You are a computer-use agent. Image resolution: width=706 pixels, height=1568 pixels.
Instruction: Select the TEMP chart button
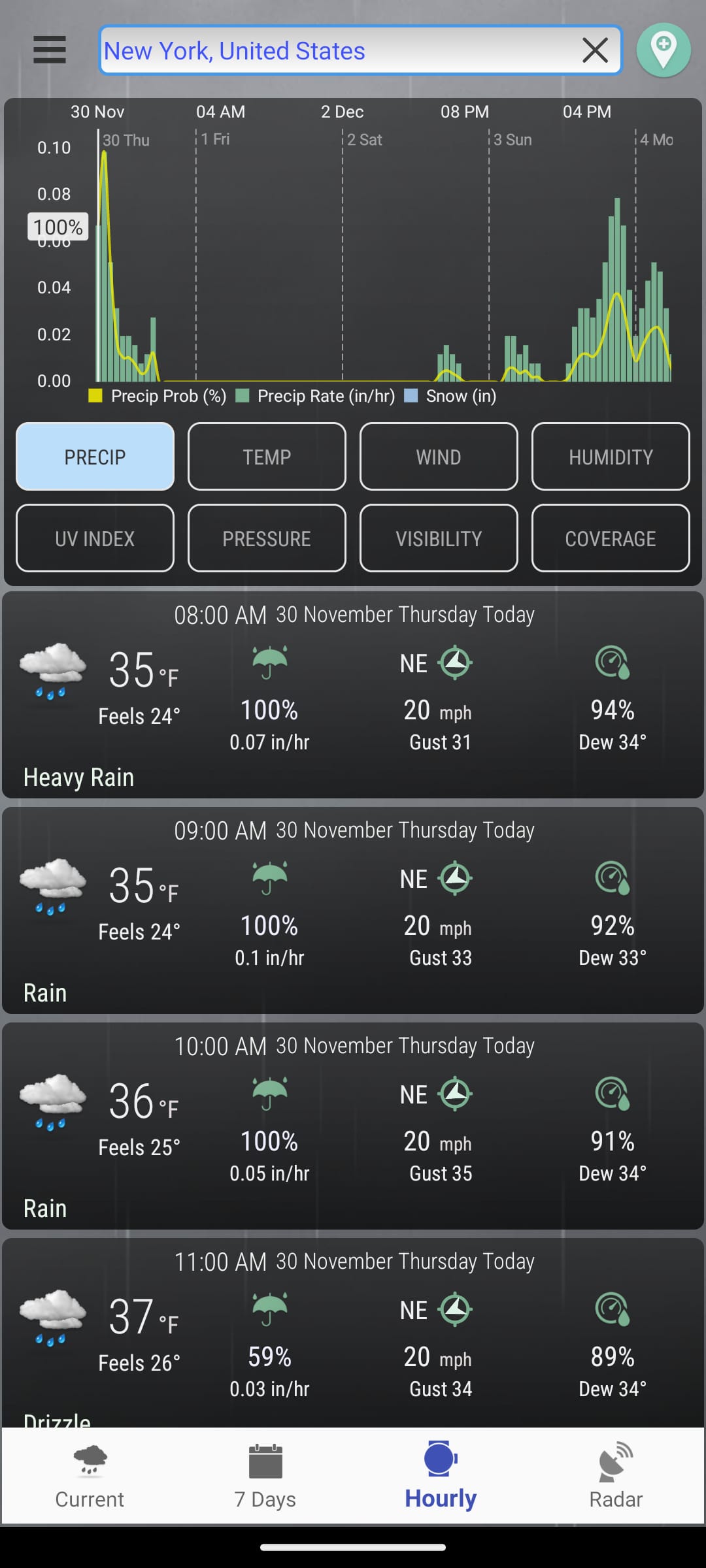267,457
